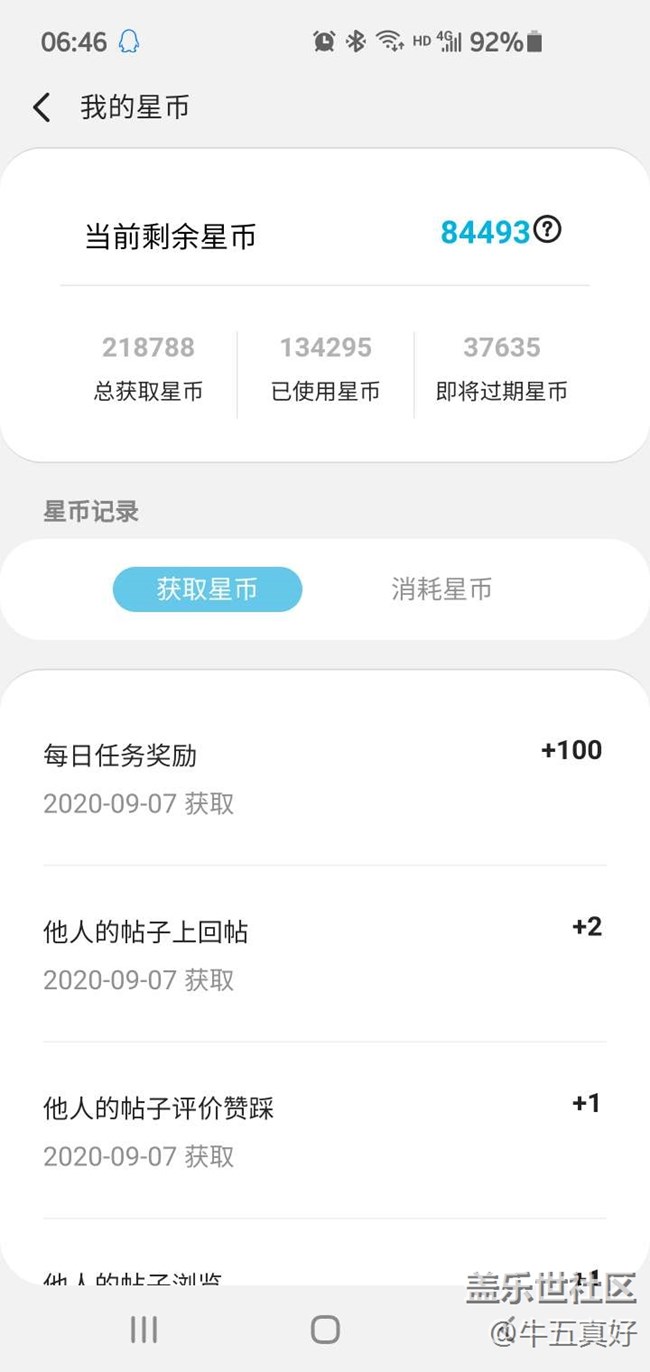Screen dimensions: 650x1372
Task: Select the 获取星币 tab
Action: 207,589
